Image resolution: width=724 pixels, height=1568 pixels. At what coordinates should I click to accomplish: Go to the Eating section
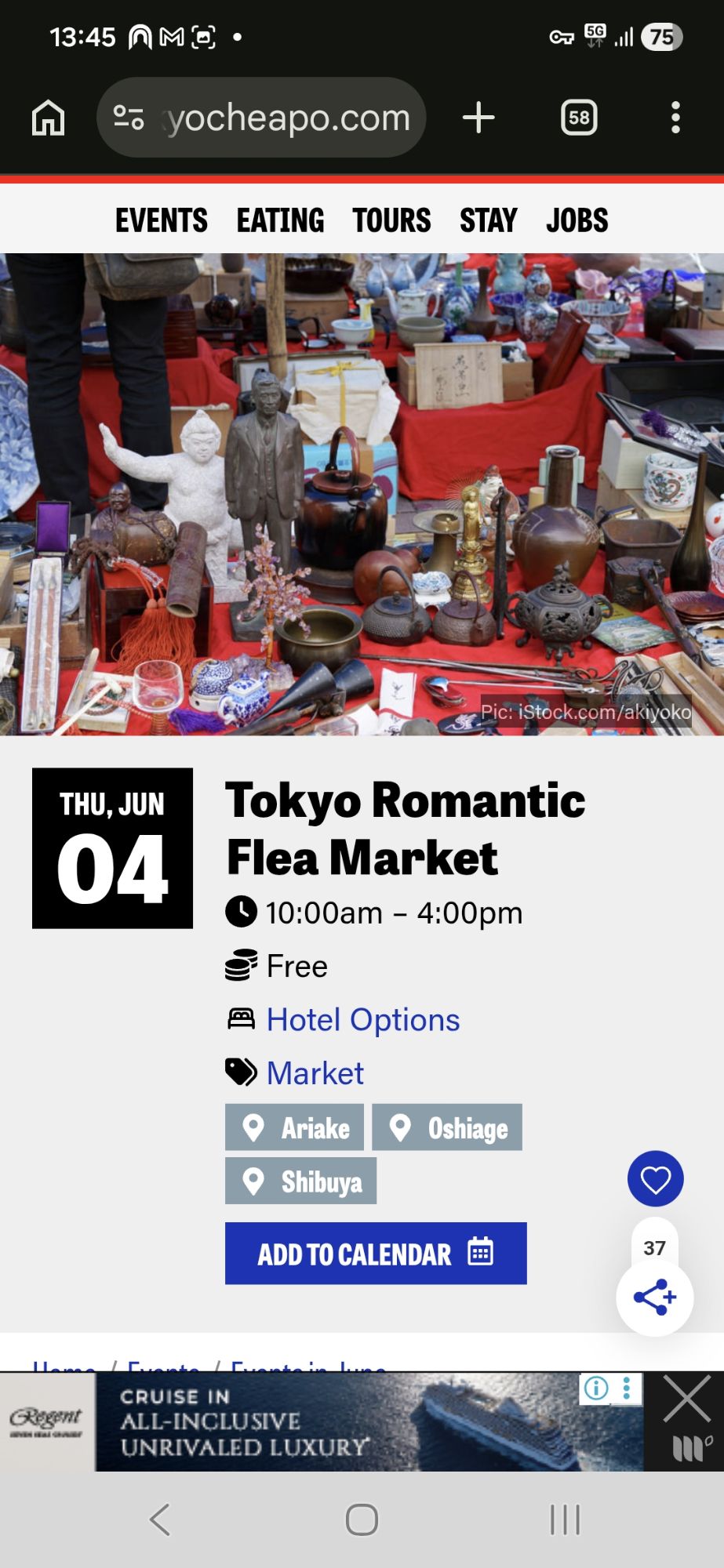[x=280, y=220]
